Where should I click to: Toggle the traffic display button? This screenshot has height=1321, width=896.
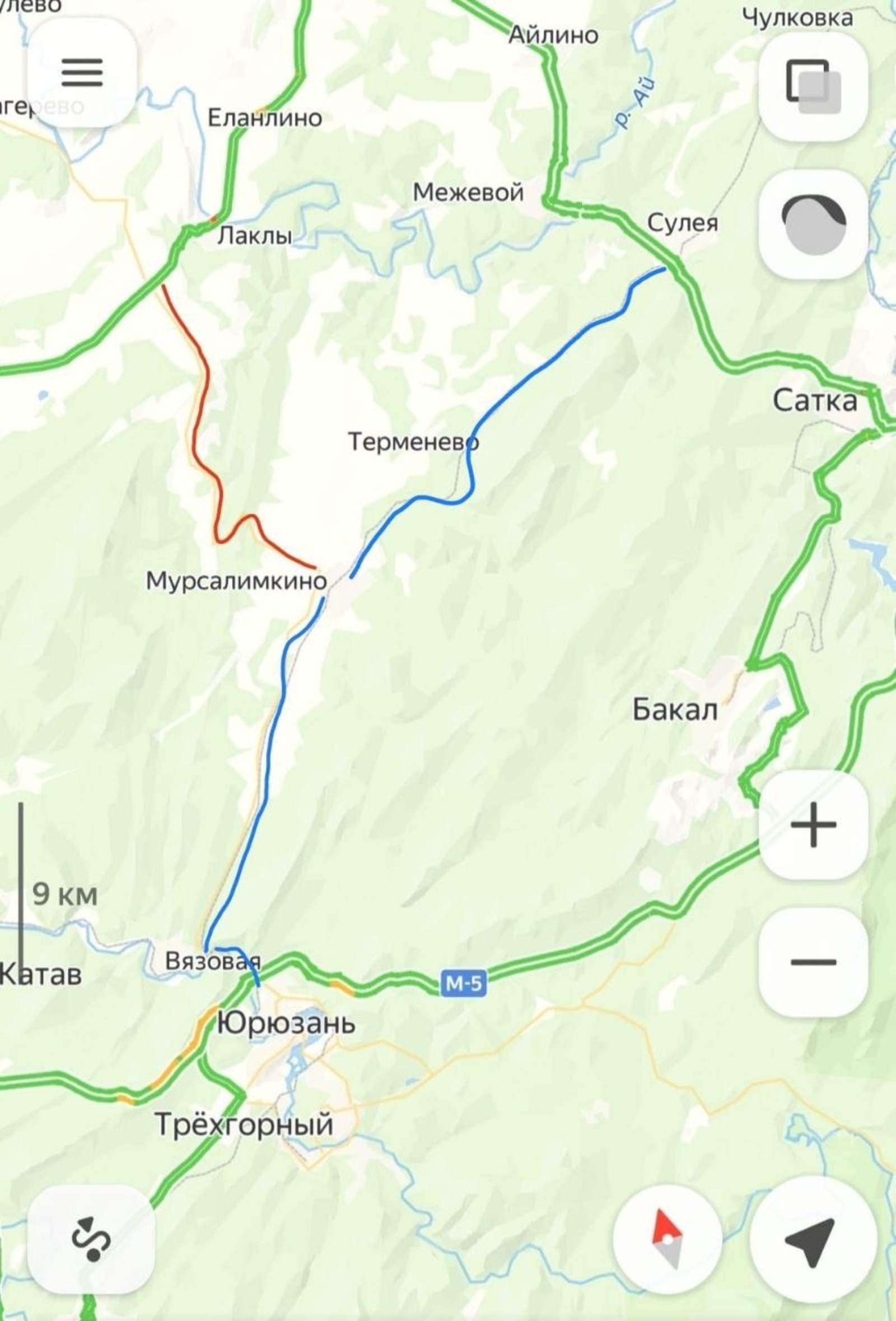(813, 224)
